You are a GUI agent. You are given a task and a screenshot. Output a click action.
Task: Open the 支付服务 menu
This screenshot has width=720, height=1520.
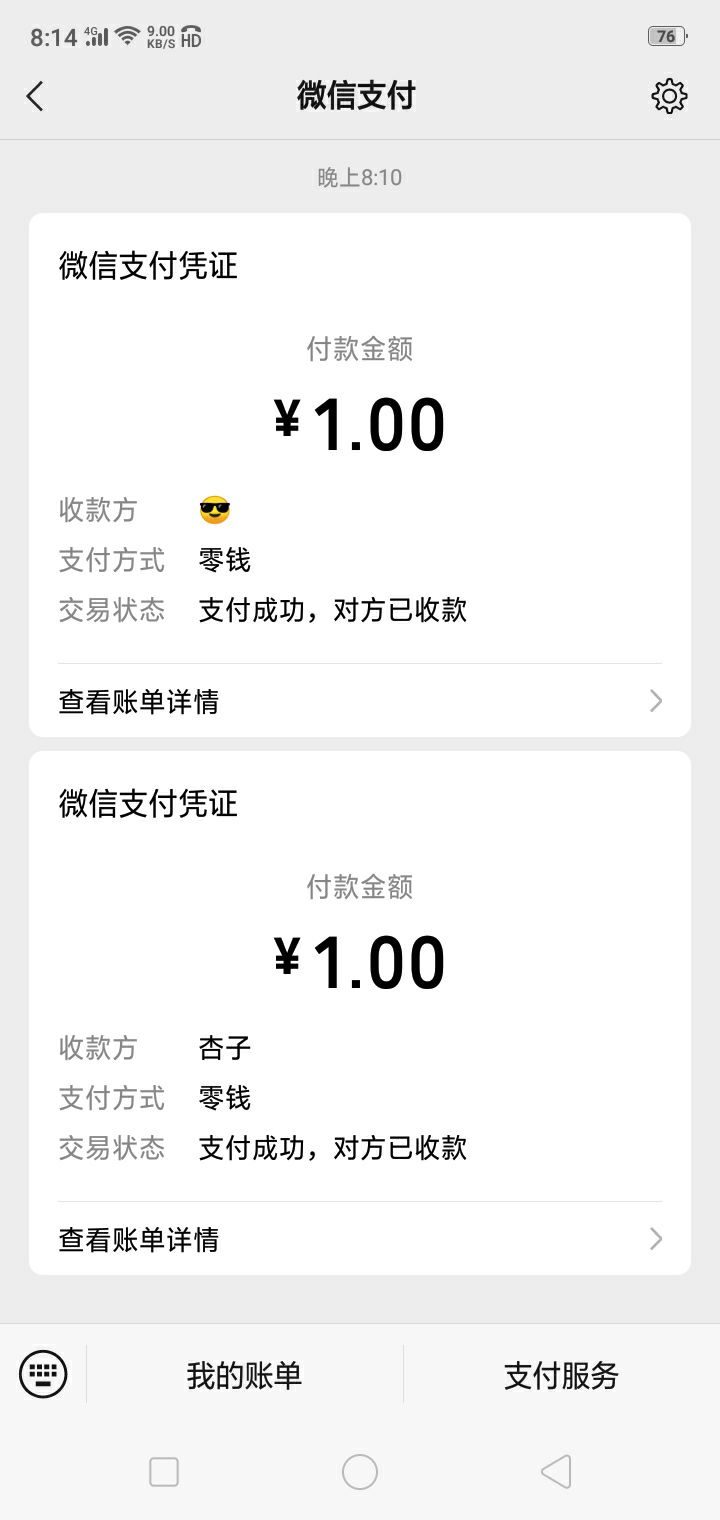[x=561, y=1375]
